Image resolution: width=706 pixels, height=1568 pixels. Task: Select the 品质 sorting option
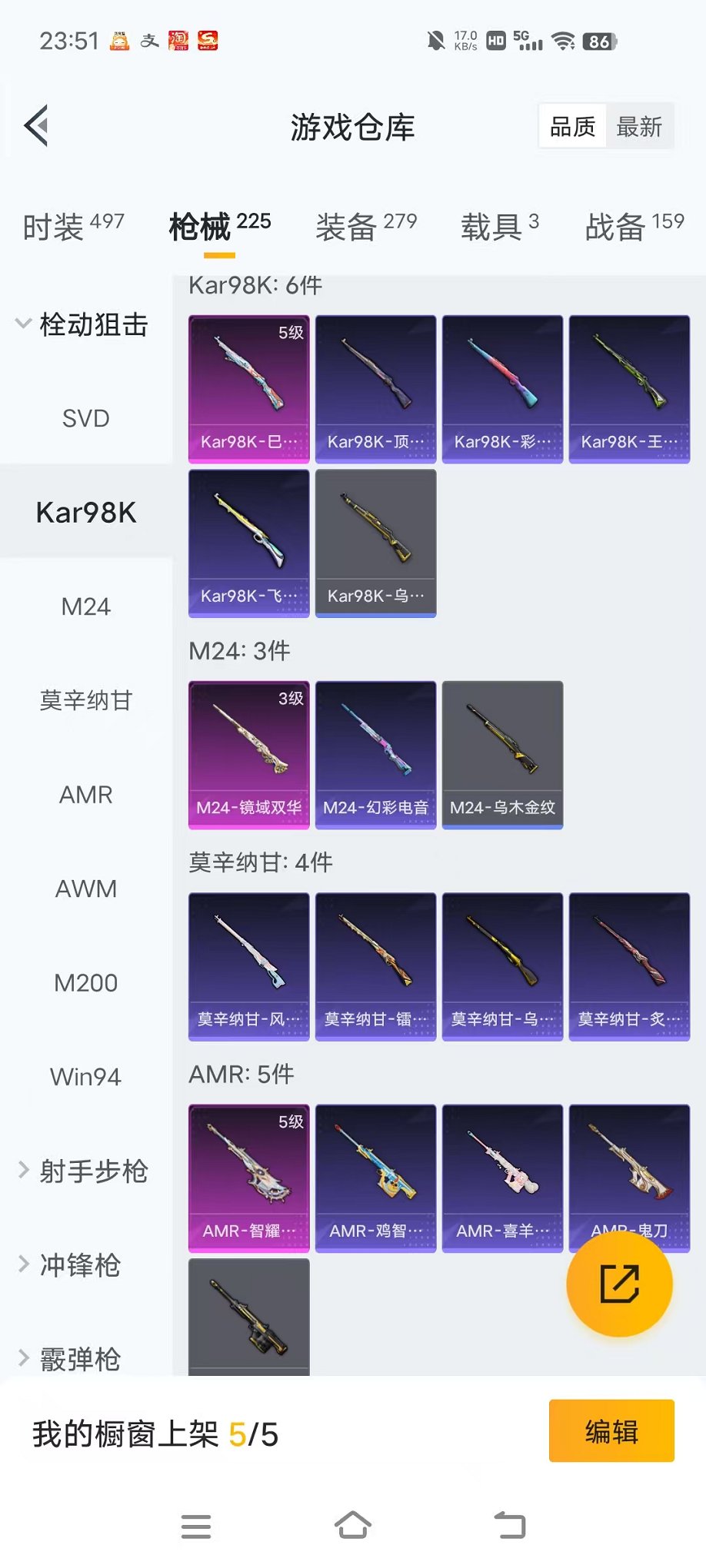pyautogui.click(x=573, y=127)
